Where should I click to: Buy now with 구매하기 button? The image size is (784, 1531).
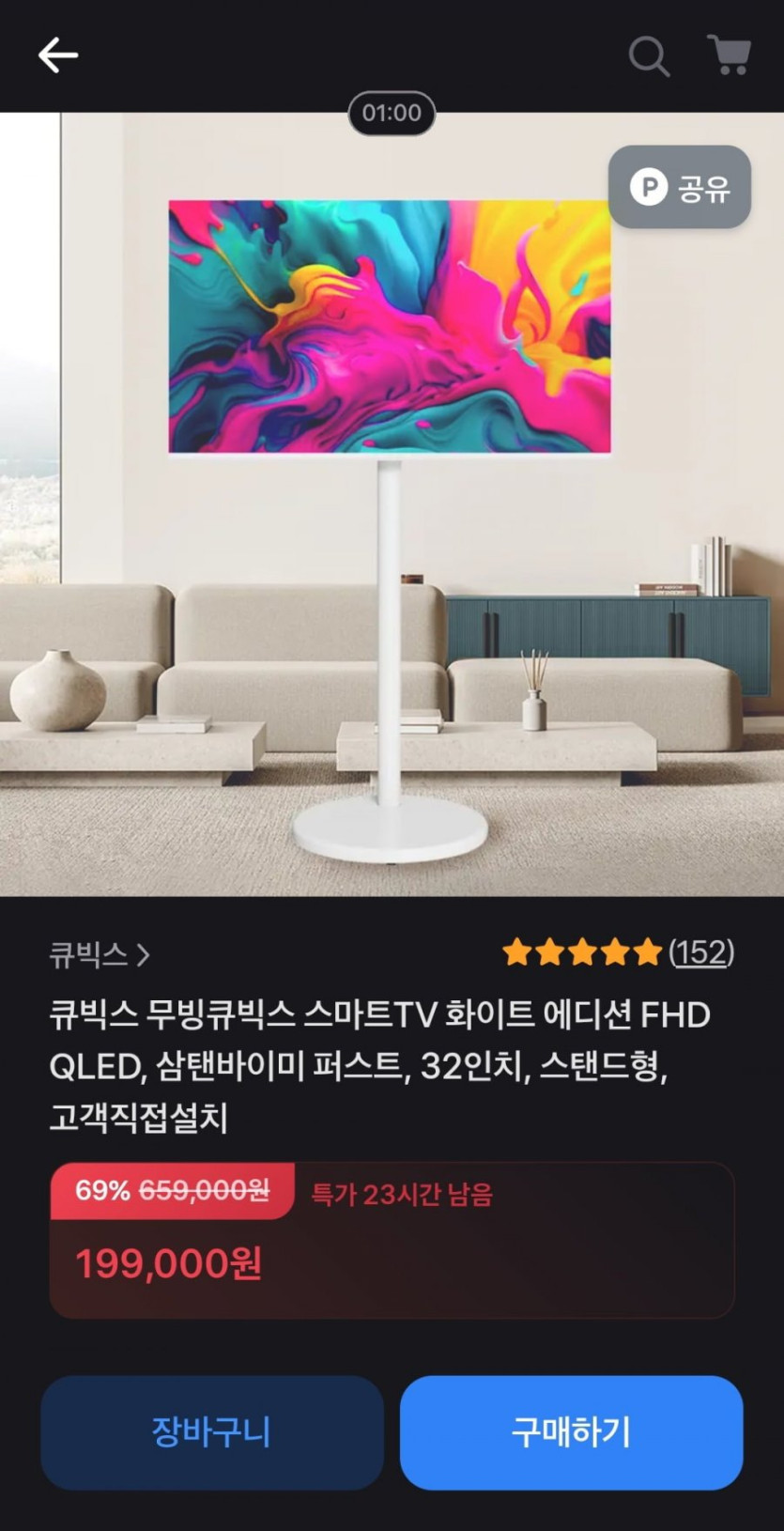pos(572,1432)
